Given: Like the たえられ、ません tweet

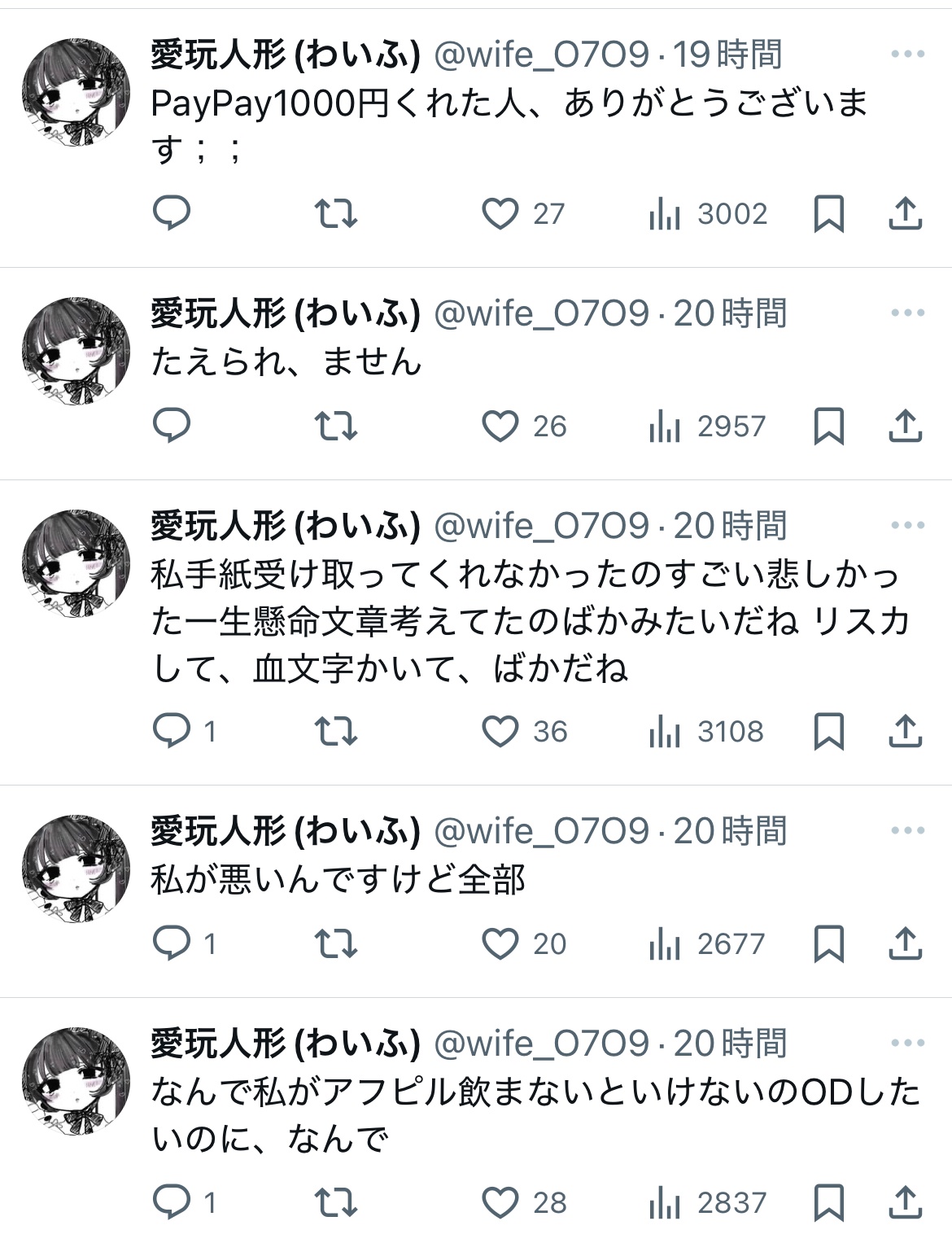Looking at the screenshot, I should click(x=500, y=427).
